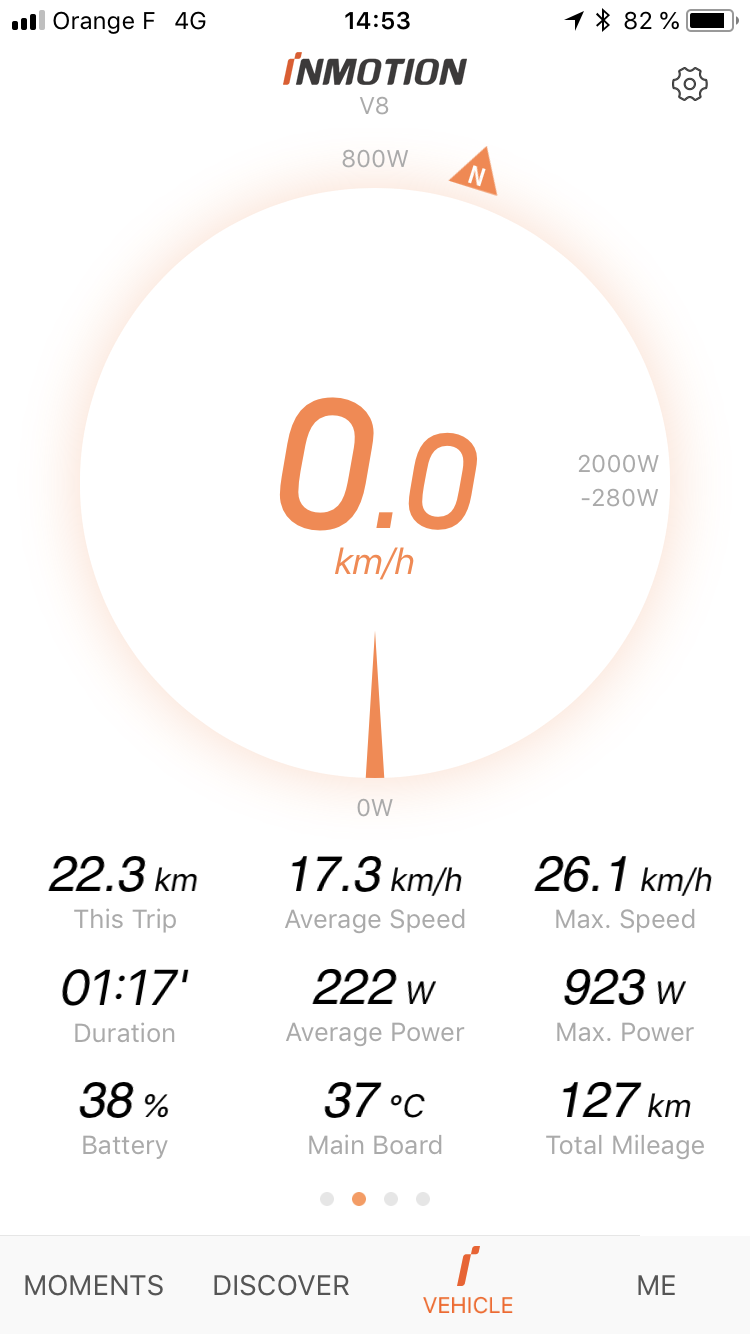This screenshot has width=750, height=1334.
Task: Open the settings gear icon
Action: coord(689,85)
